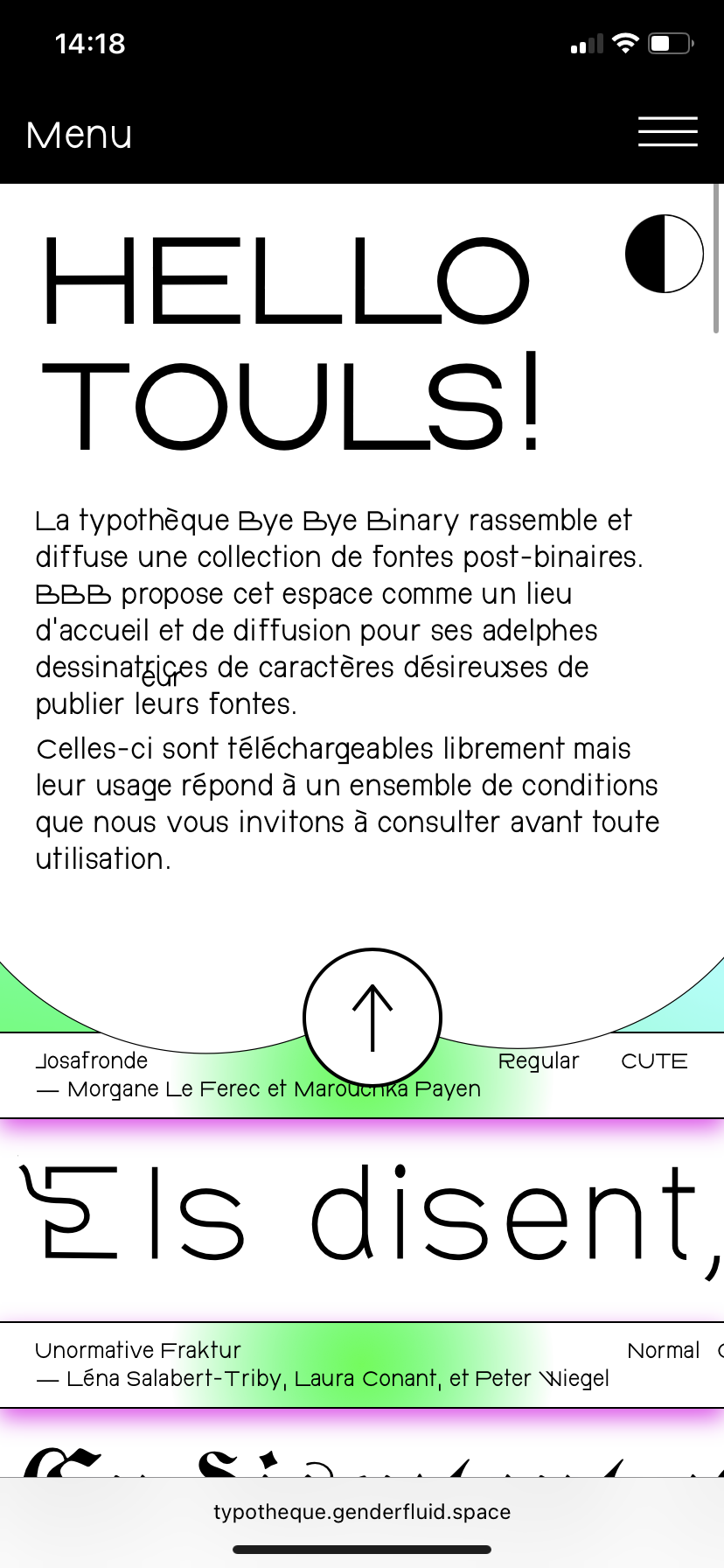
Task: Tap the typotheque.genderfluid.space address bar
Action: pyautogui.click(x=362, y=1512)
